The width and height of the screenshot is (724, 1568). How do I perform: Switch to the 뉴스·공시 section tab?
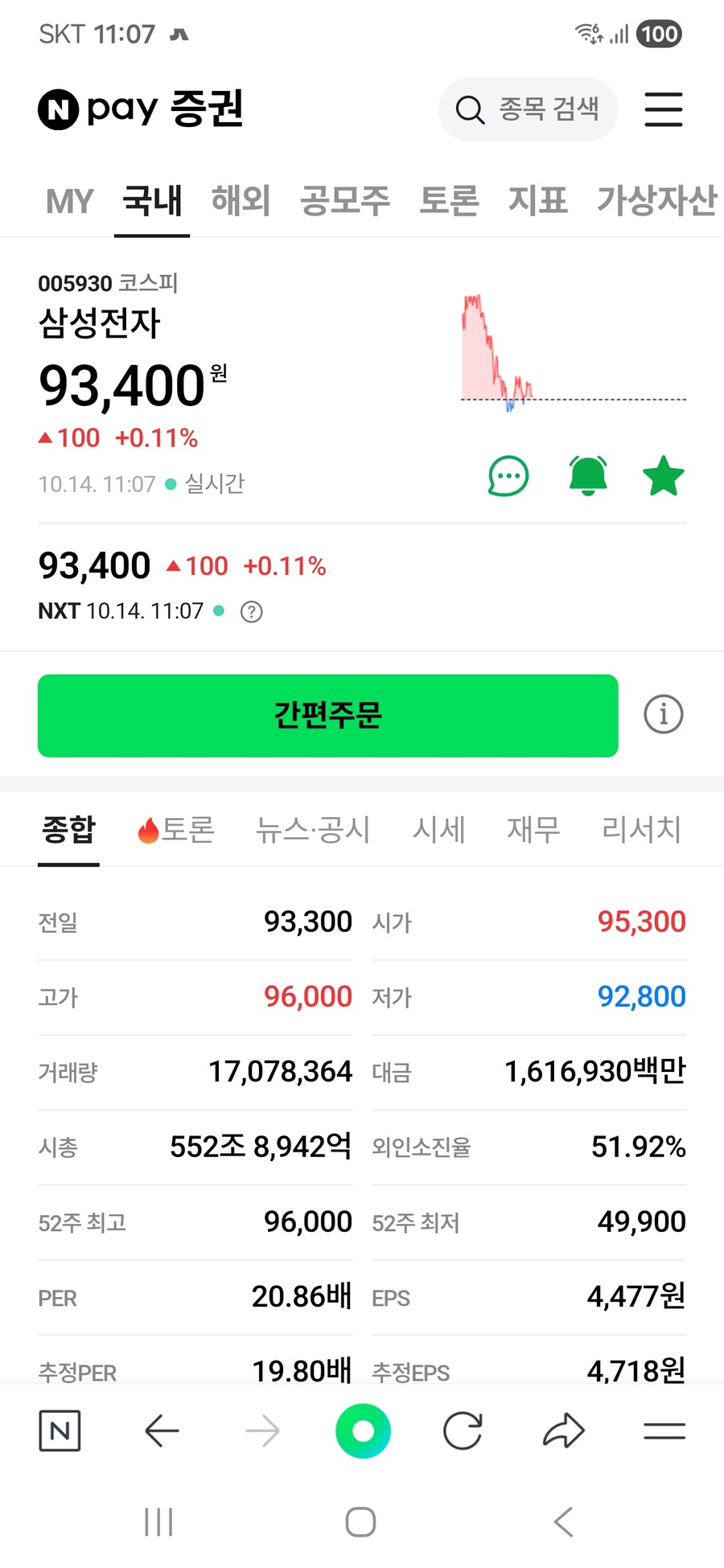tap(312, 829)
